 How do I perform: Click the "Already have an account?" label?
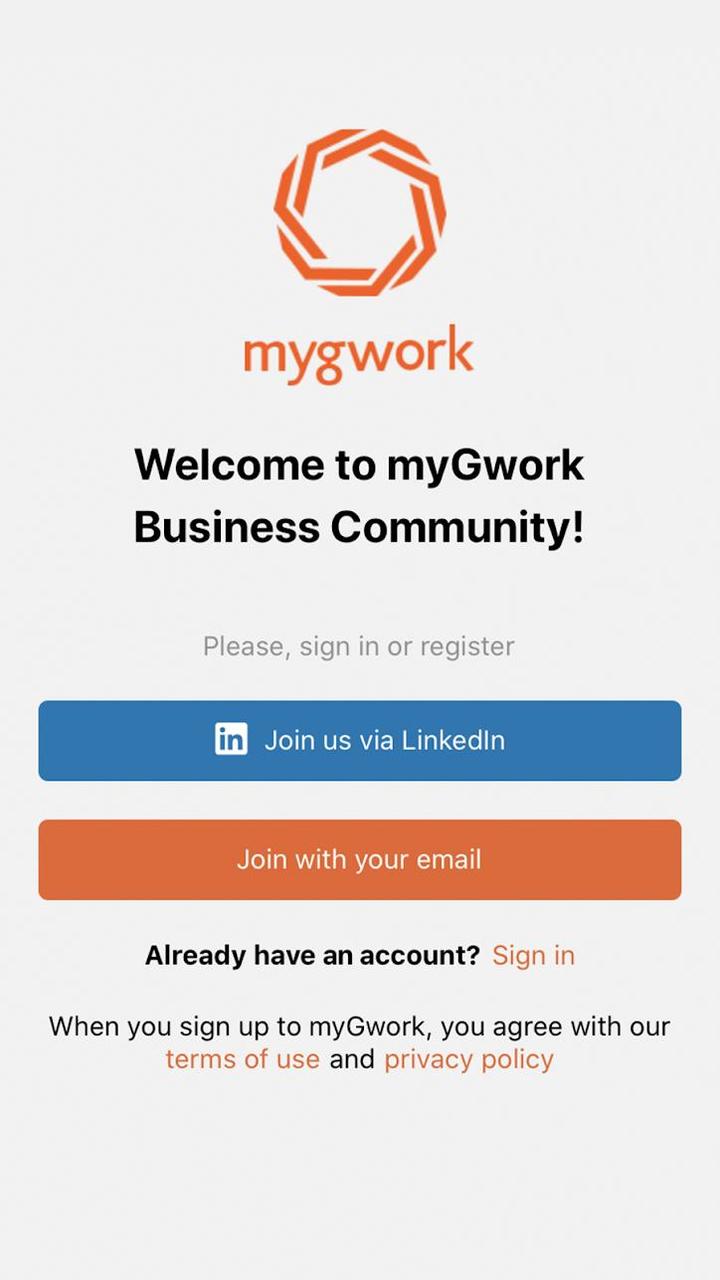[312, 956]
